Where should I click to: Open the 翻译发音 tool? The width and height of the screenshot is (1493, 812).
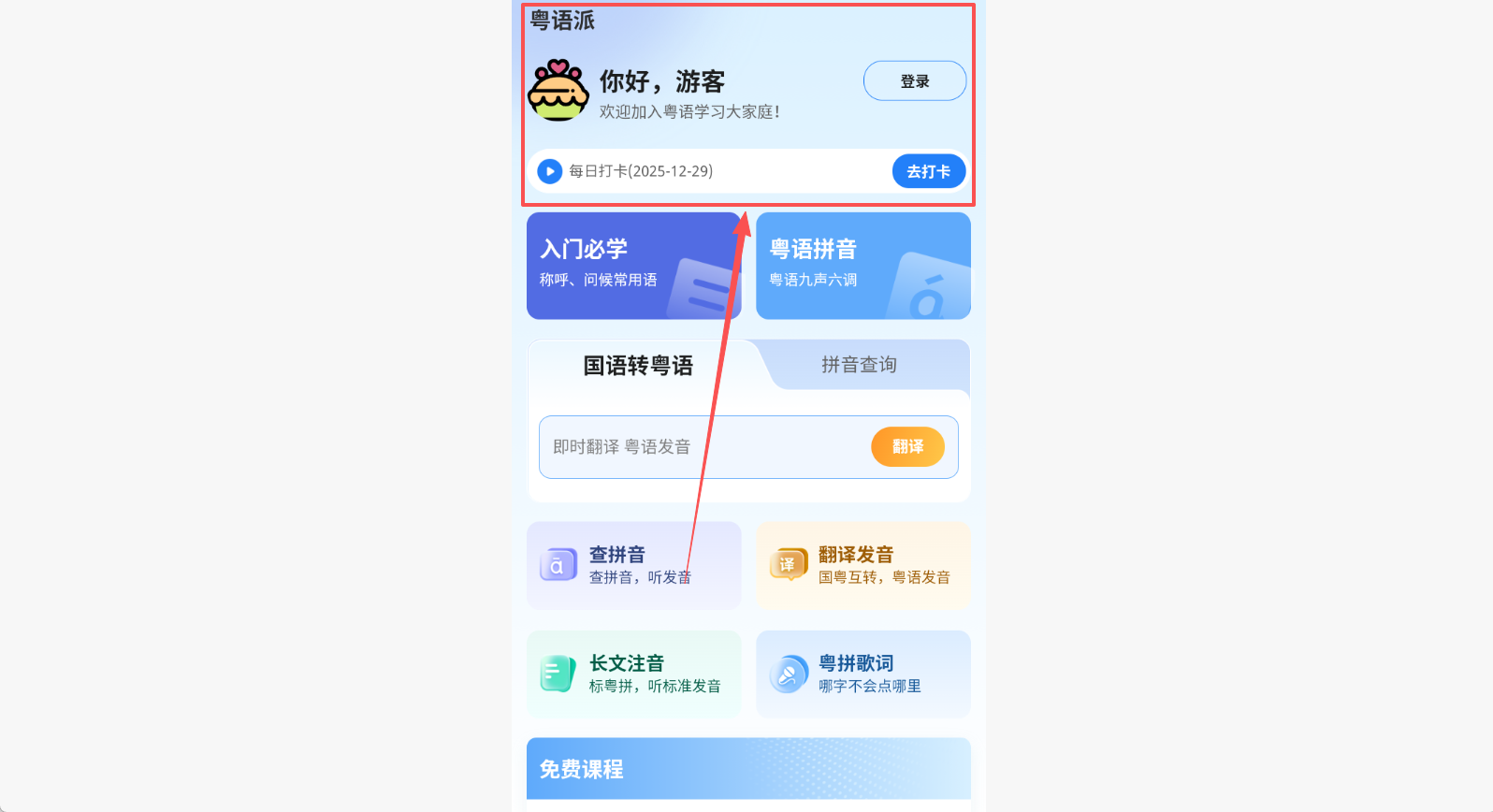pyautogui.click(x=862, y=565)
